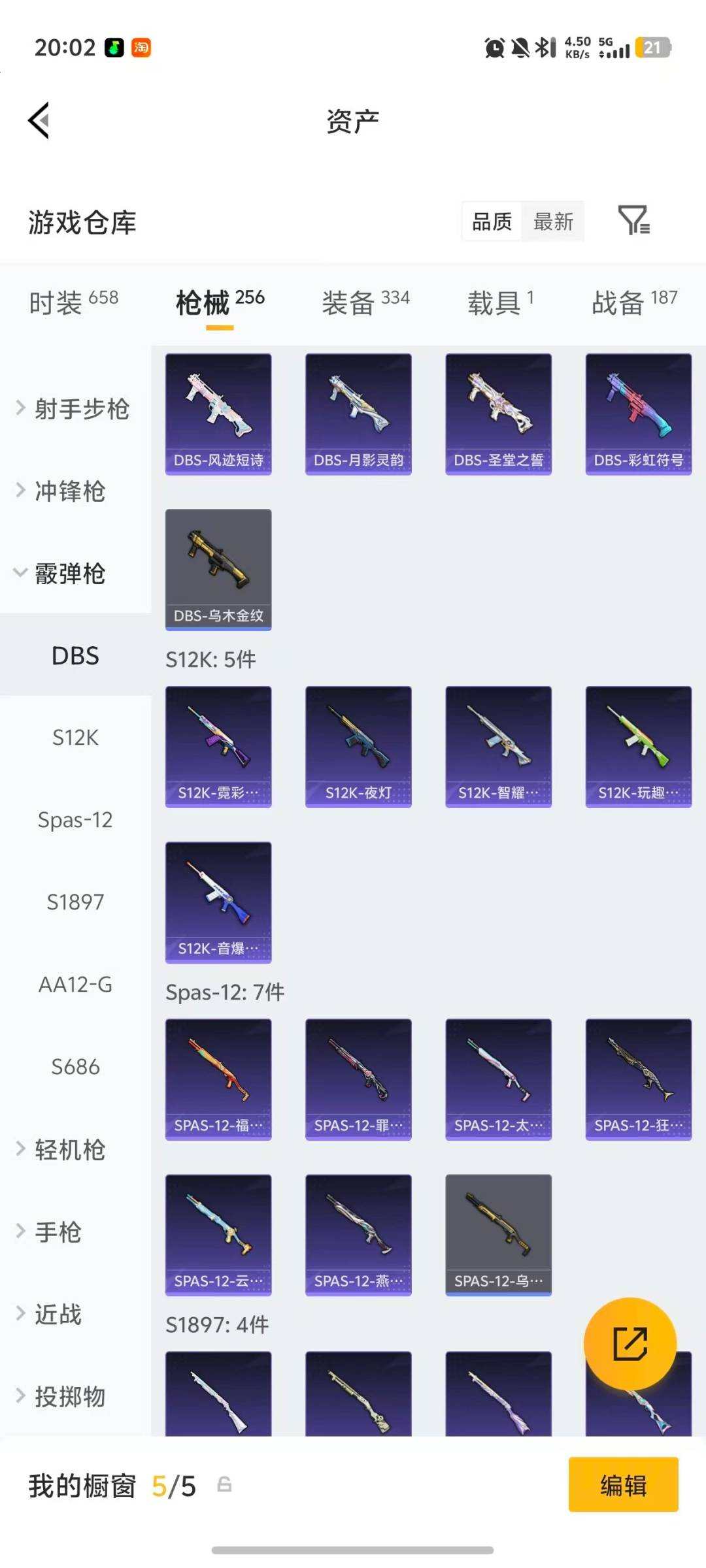
Task: Tap the back arrow to leave 资产 page
Action: tap(39, 120)
